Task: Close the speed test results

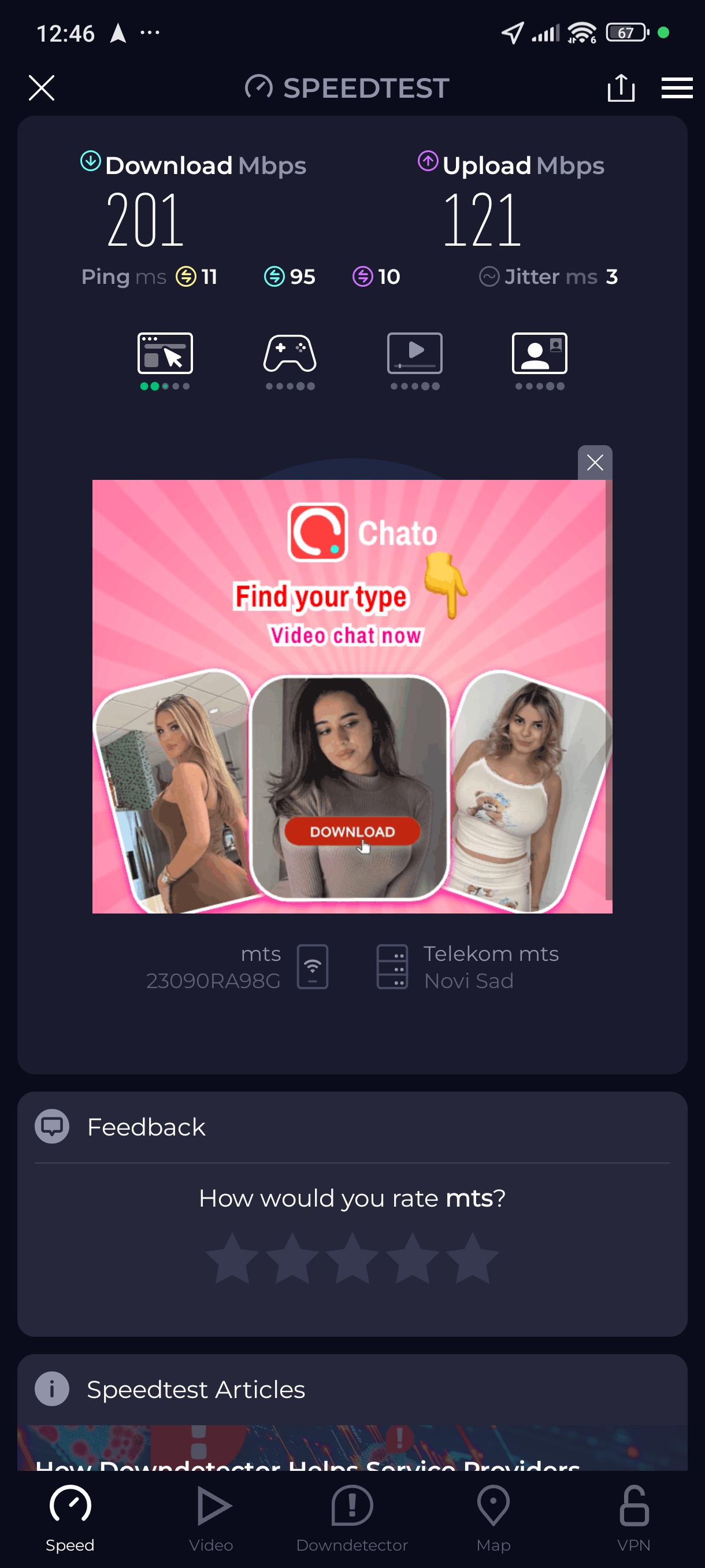Action: click(42, 88)
